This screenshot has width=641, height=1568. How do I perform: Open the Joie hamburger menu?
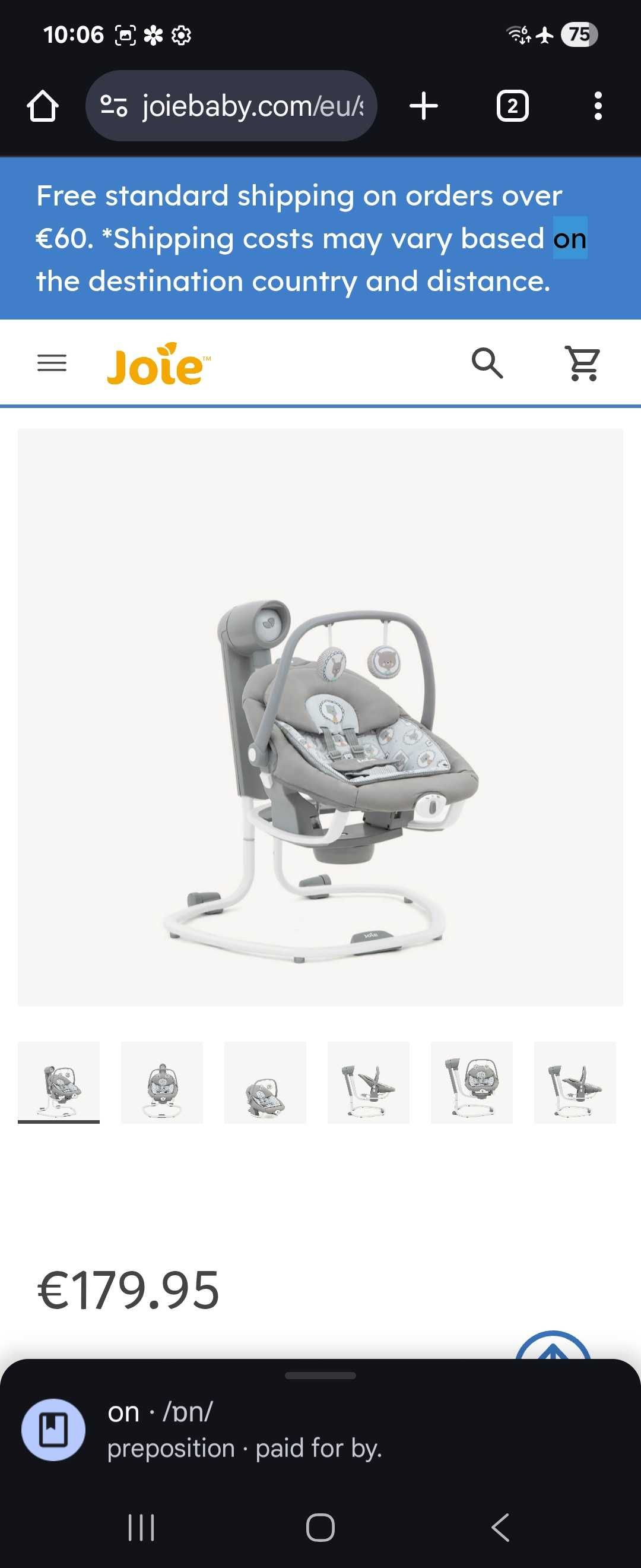click(x=52, y=363)
